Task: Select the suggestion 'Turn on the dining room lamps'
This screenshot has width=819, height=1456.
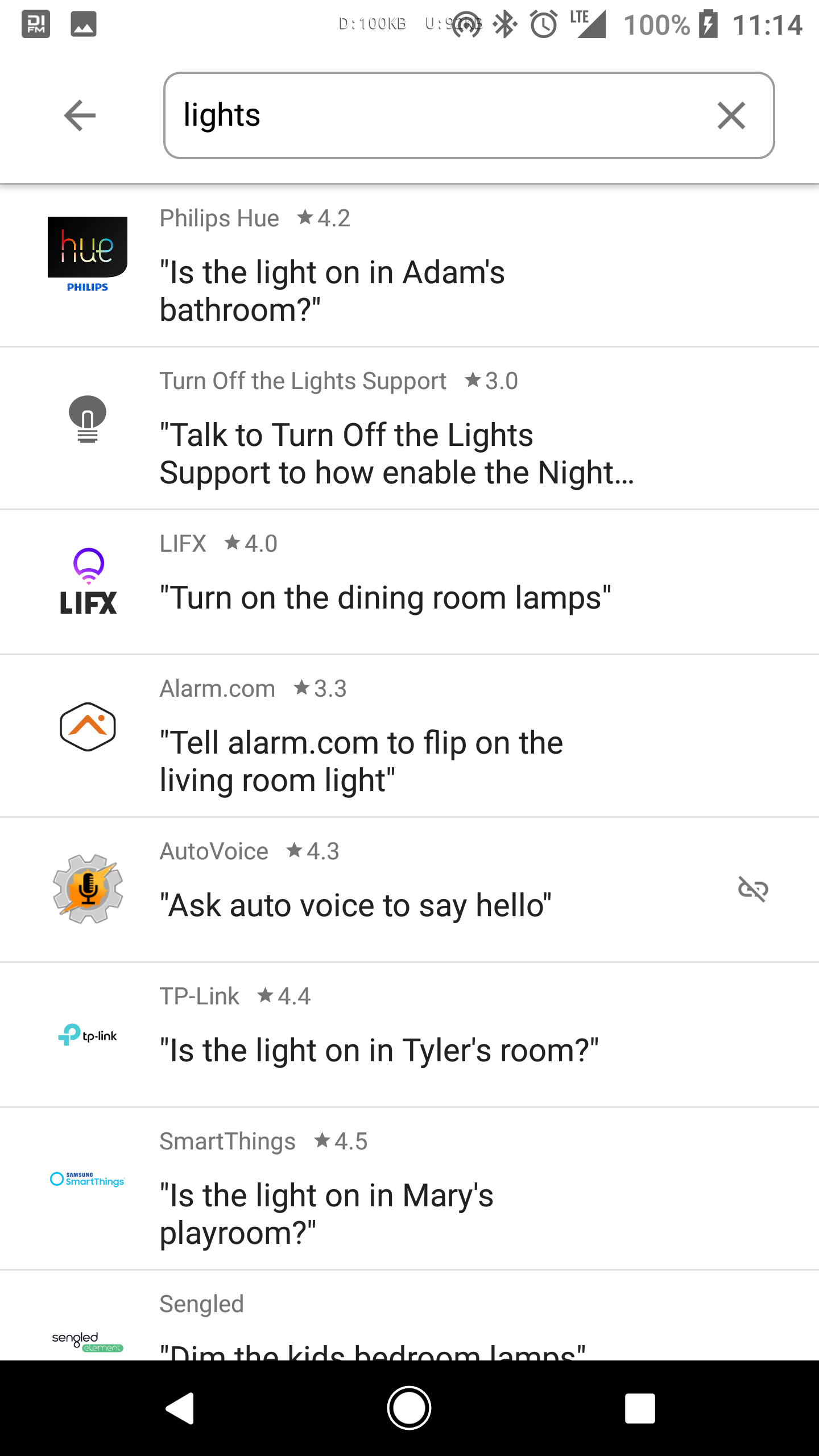Action: (384, 597)
